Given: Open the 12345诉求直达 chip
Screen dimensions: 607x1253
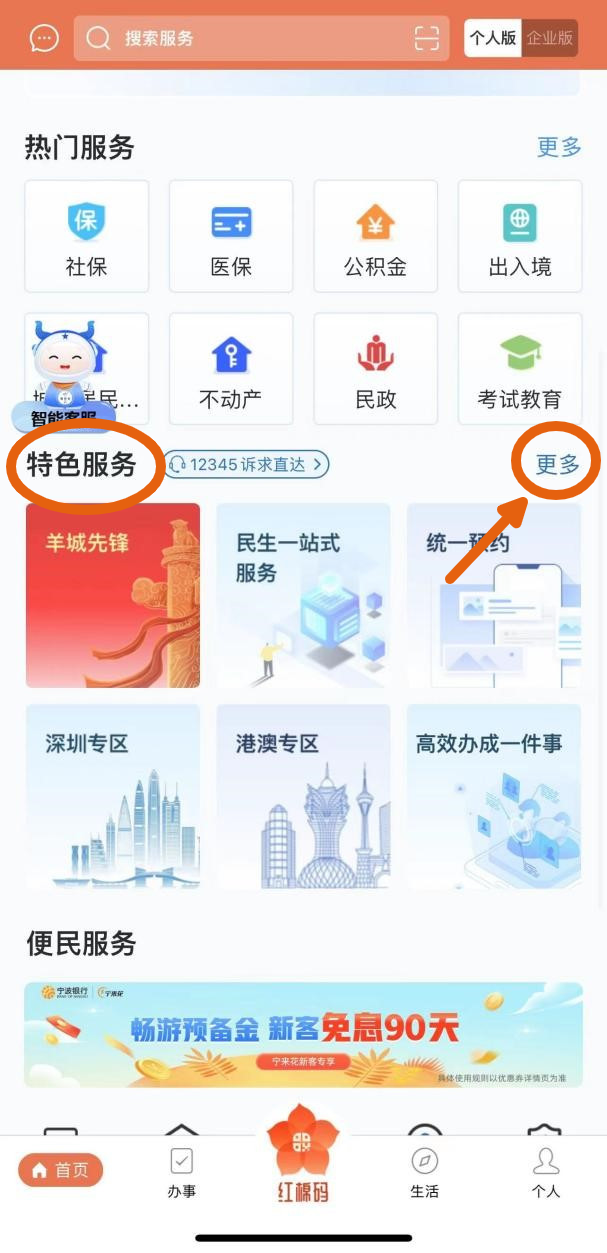Looking at the screenshot, I should (247, 464).
